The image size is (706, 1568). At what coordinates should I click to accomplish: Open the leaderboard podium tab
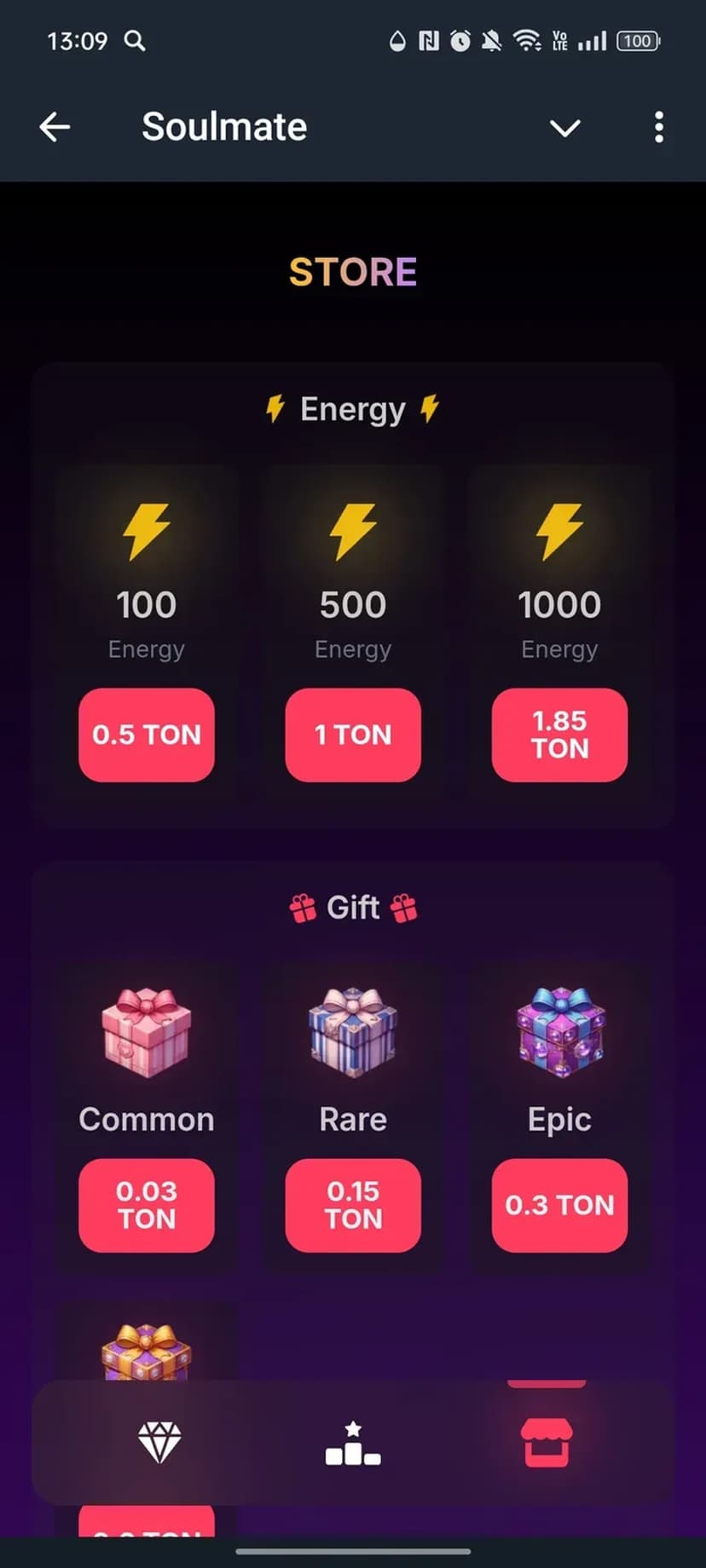click(x=353, y=1442)
